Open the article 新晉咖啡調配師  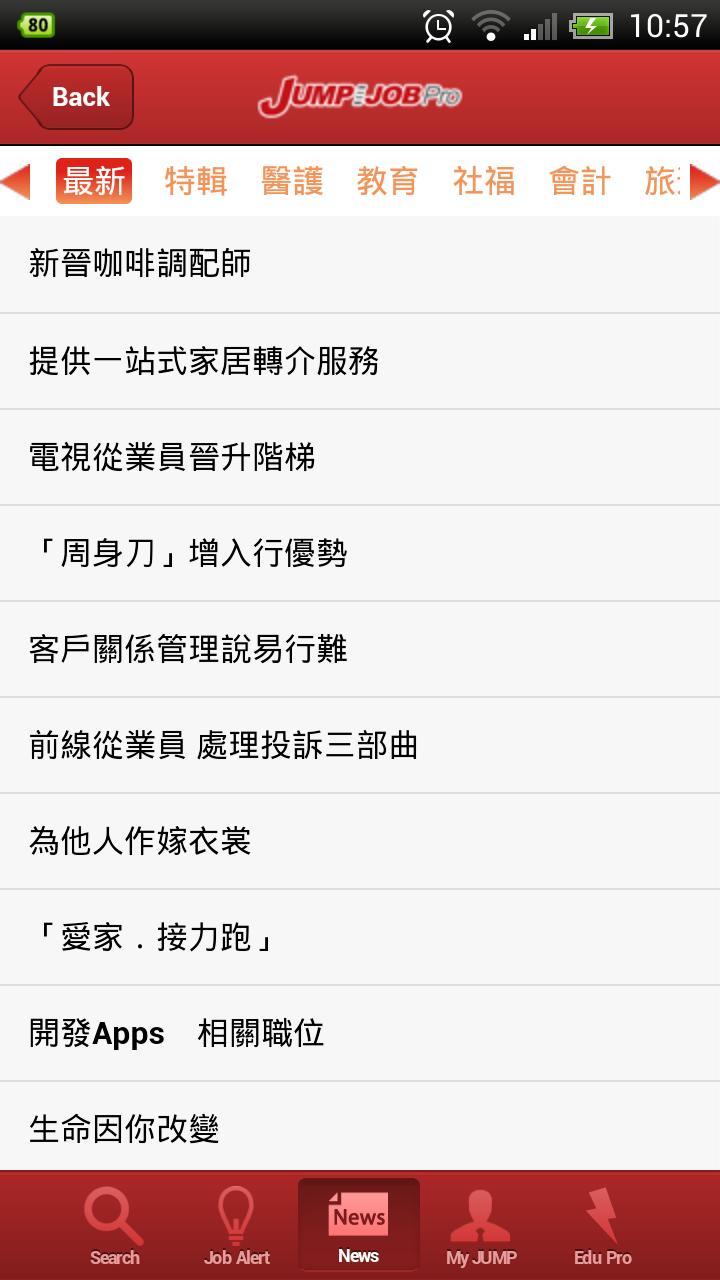pos(360,264)
